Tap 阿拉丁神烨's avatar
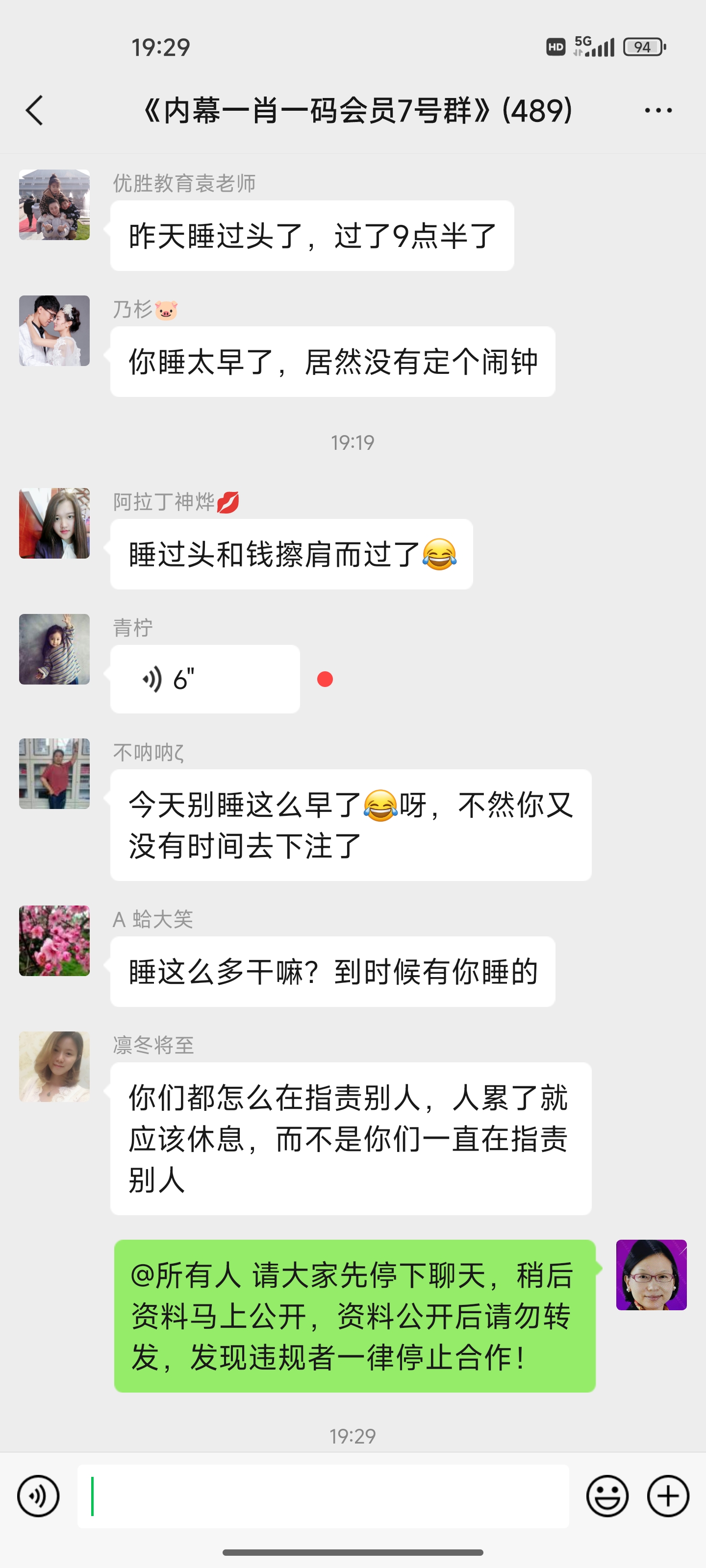Image resolution: width=706 pixels, height=1568 pixels. pos(54,523)
